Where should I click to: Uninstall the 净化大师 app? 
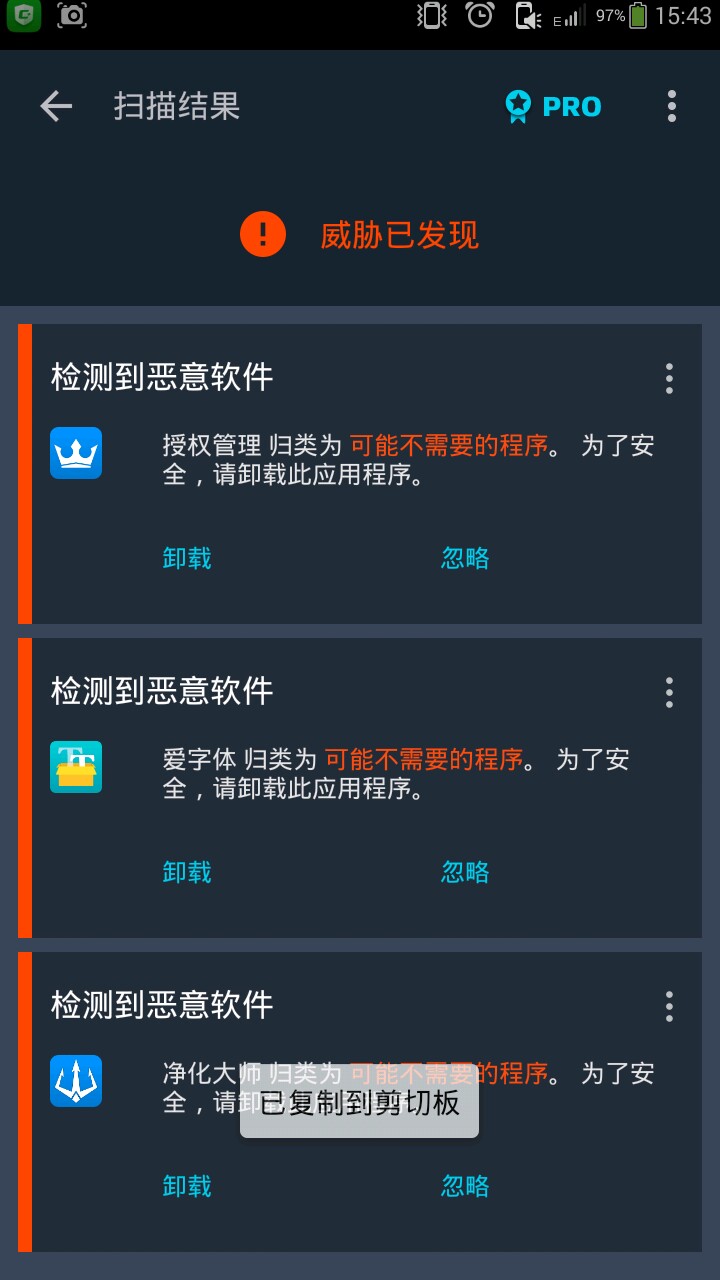click(x=187, y=1186)
